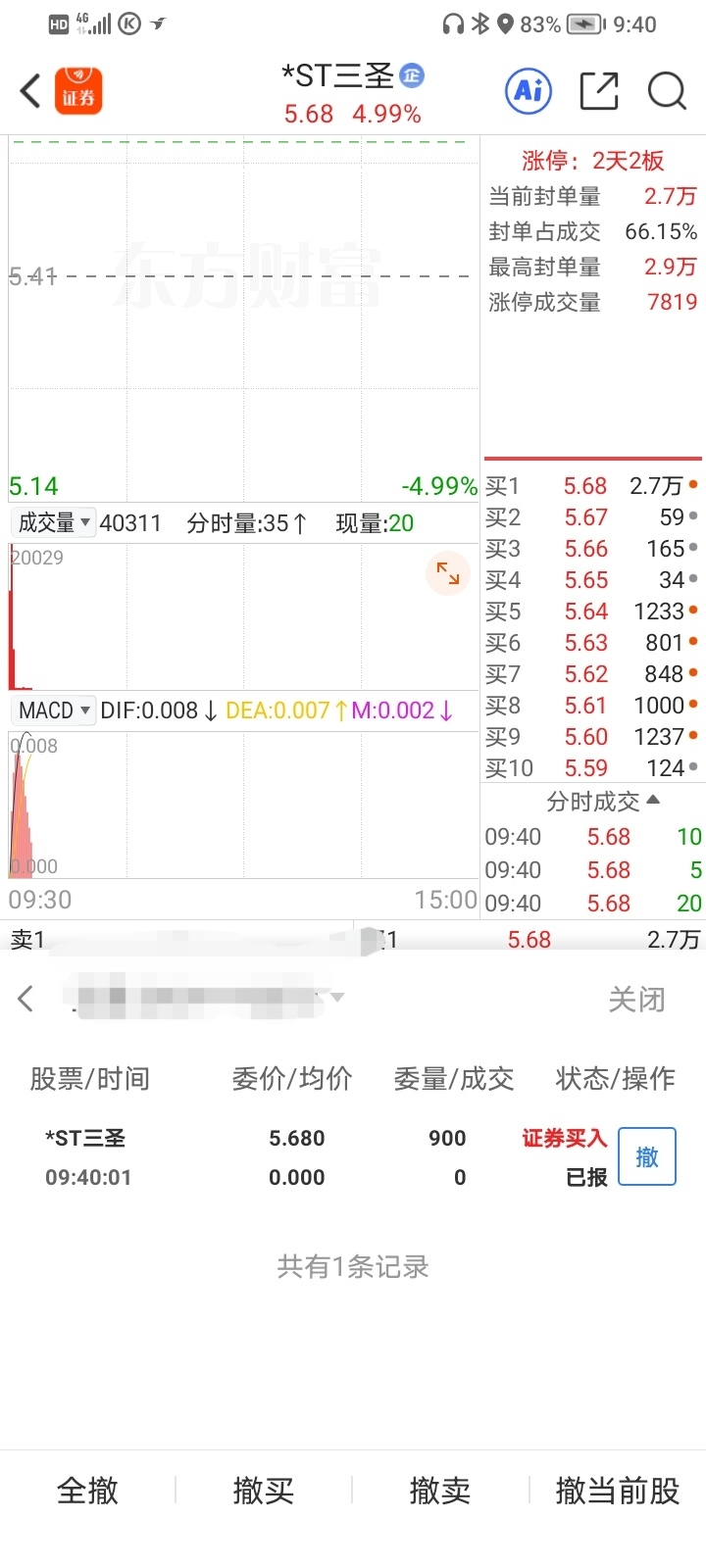Open the blurred account selector dropdown

click(206, 997)
